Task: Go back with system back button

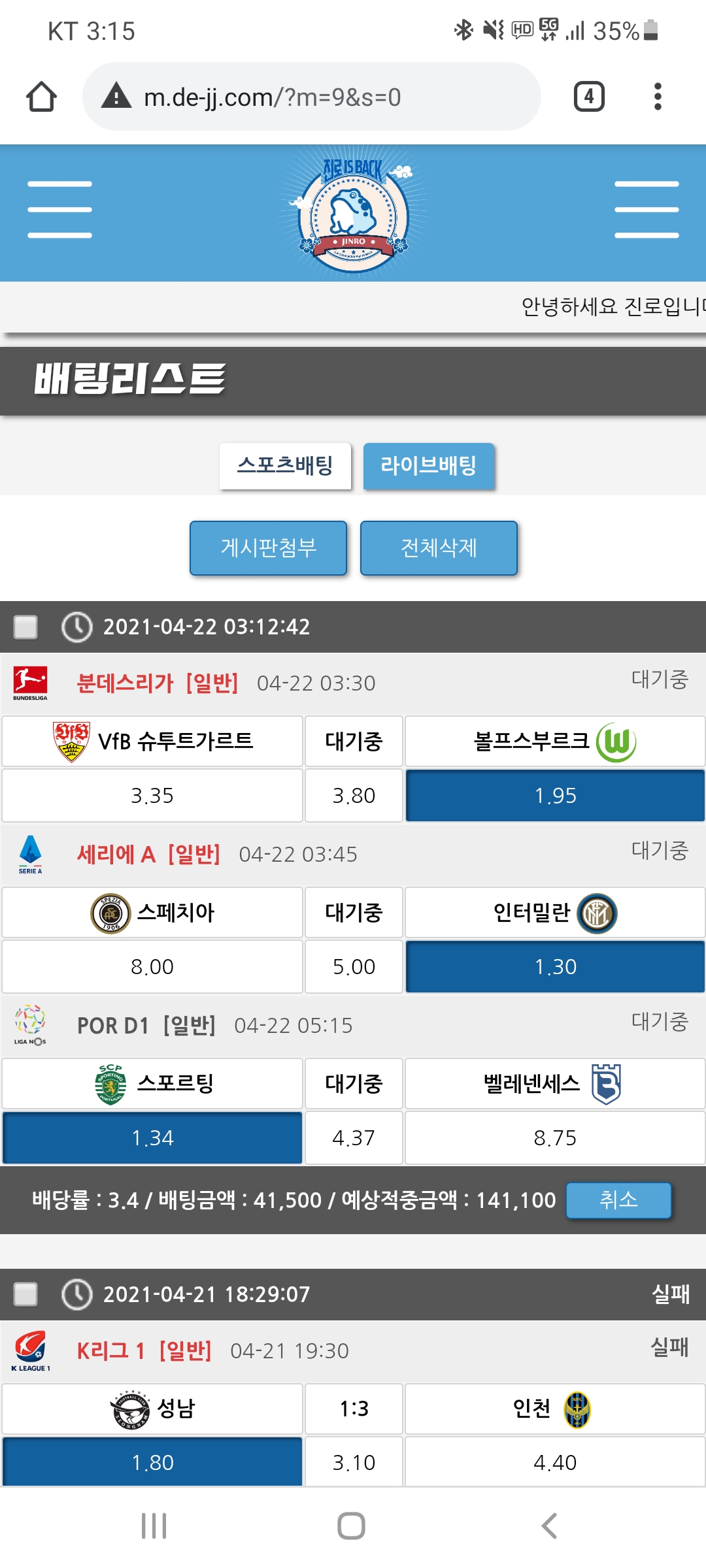Action: click(x=549, y=1526)
